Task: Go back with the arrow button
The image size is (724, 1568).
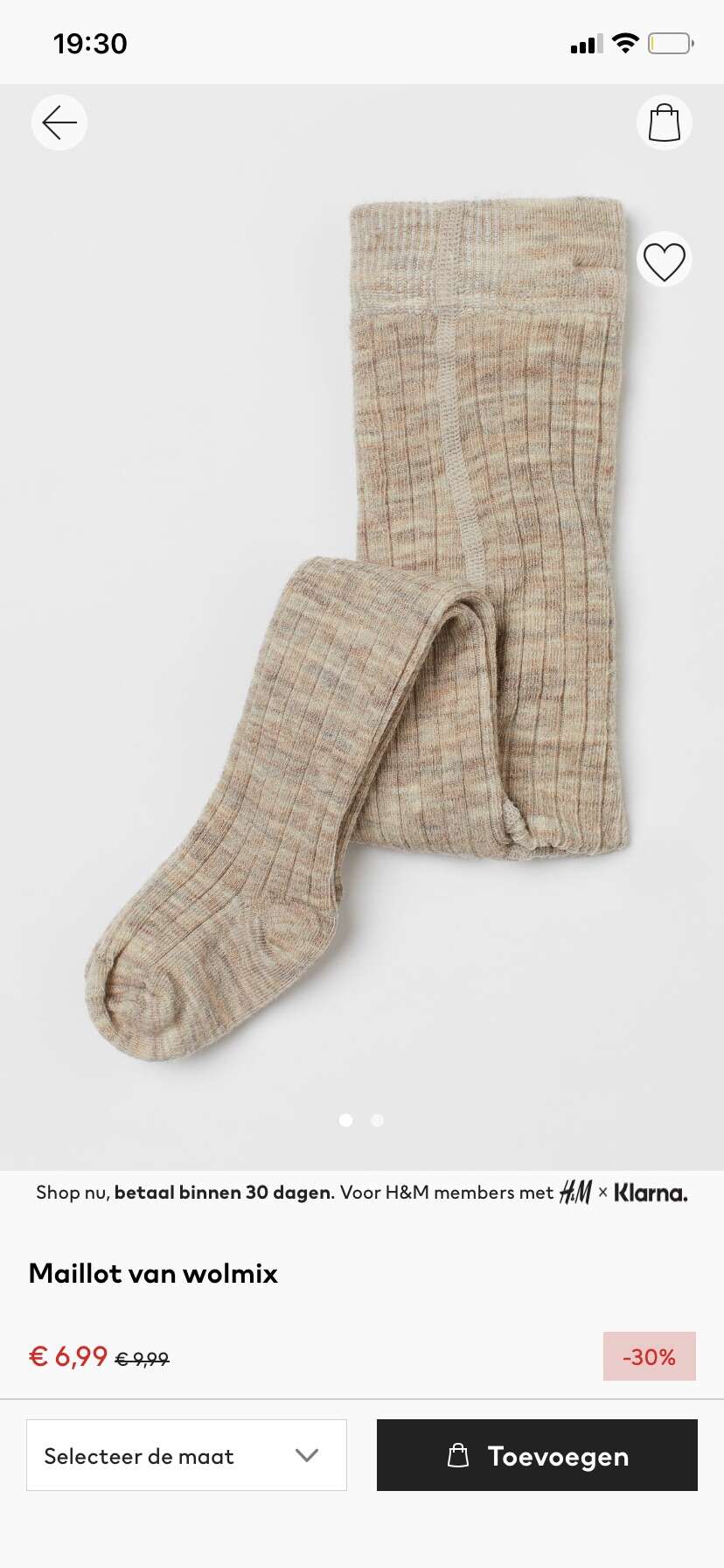Action: tap(59, 122)
